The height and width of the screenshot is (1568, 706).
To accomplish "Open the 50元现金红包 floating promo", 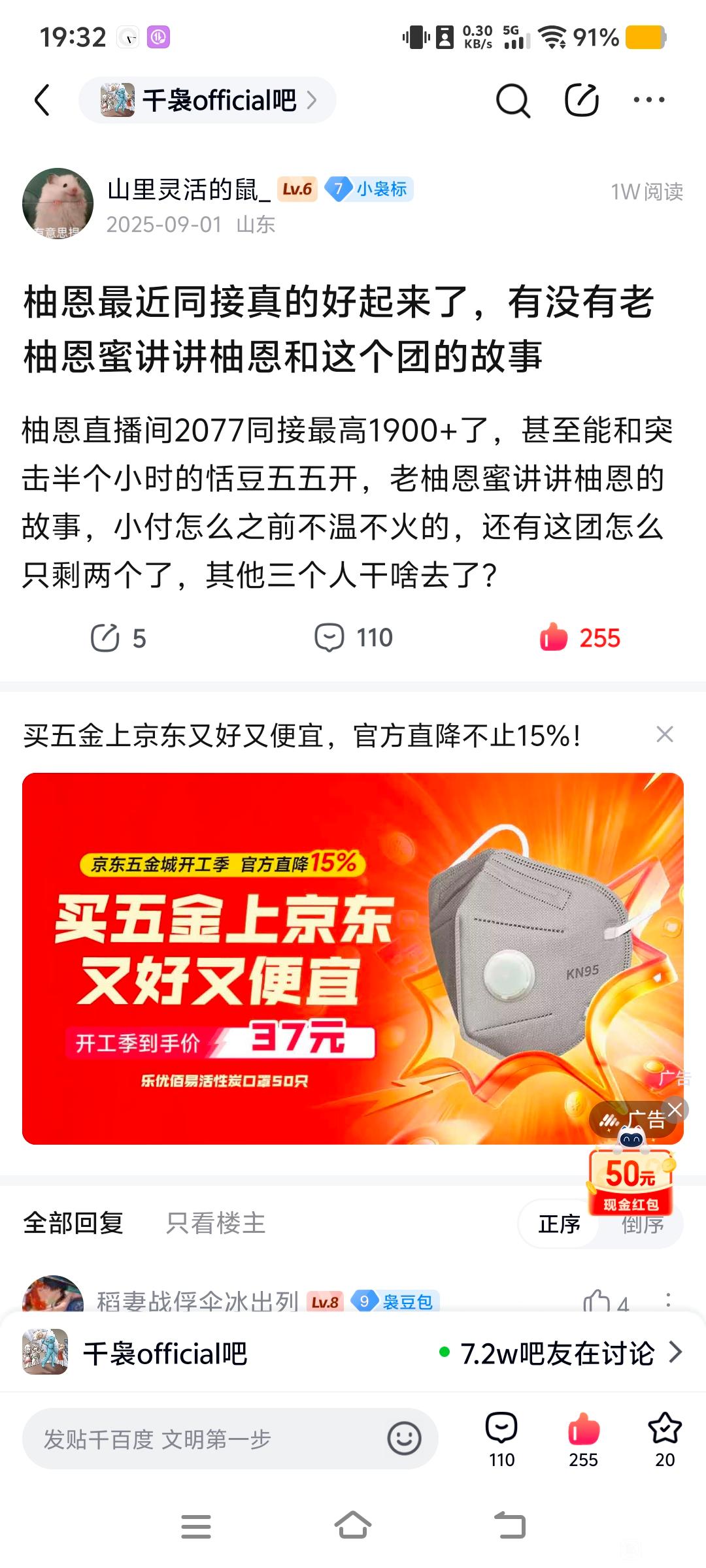I will [x=630, y=1179].
